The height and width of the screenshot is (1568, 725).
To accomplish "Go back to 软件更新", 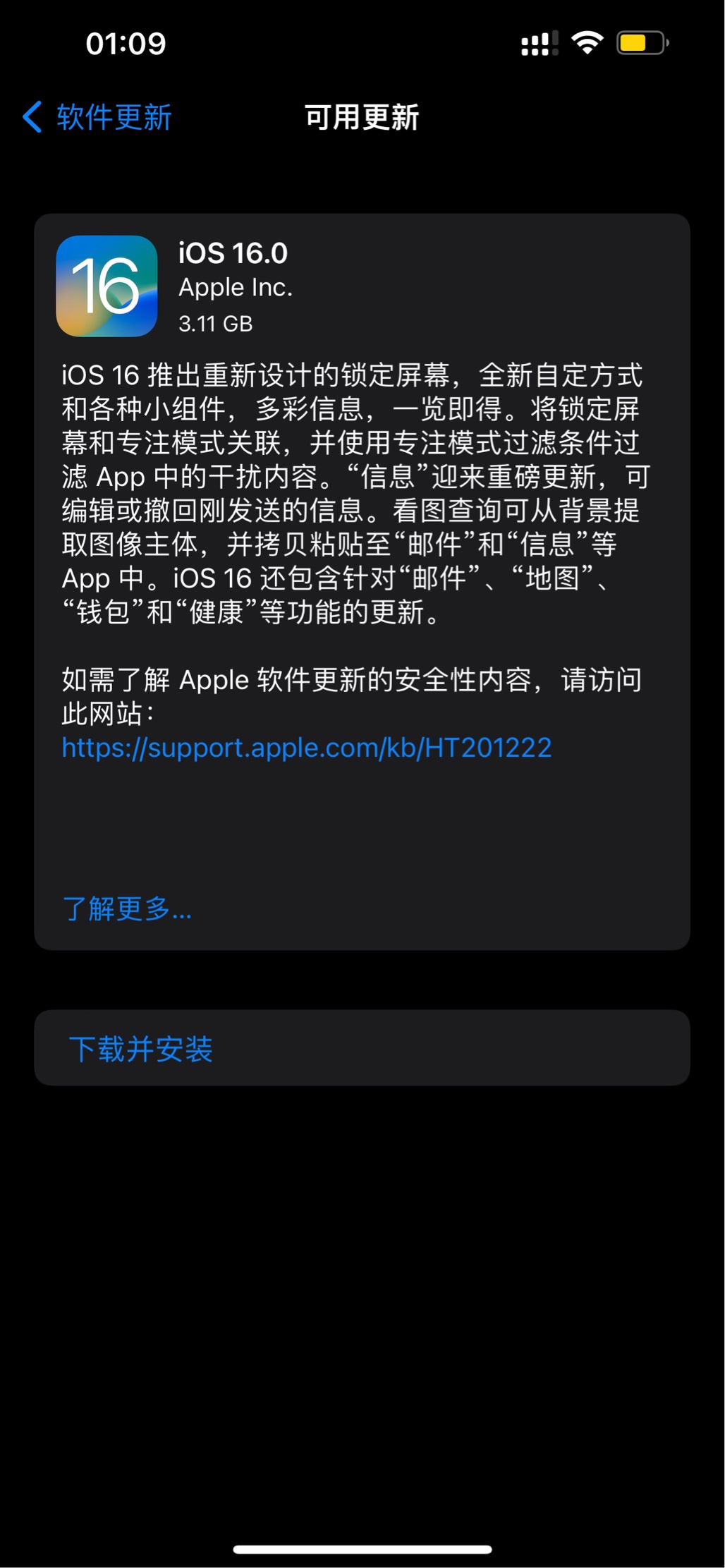I will pos(97,117).
